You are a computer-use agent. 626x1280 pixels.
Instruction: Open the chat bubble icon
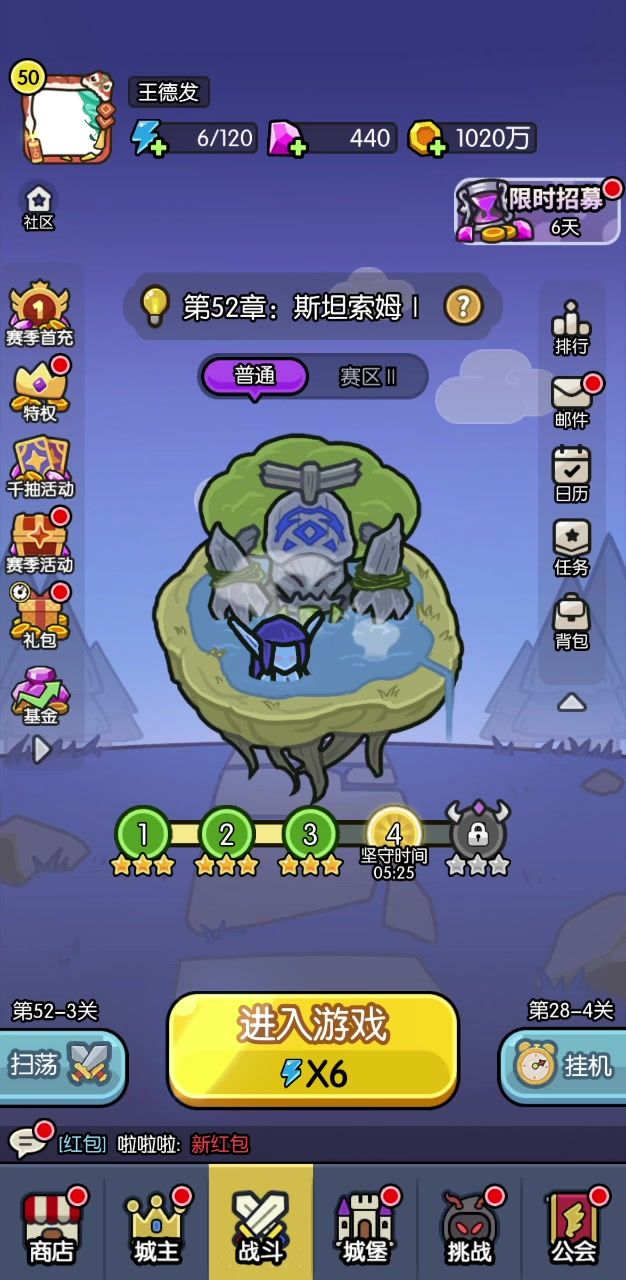28,1141
